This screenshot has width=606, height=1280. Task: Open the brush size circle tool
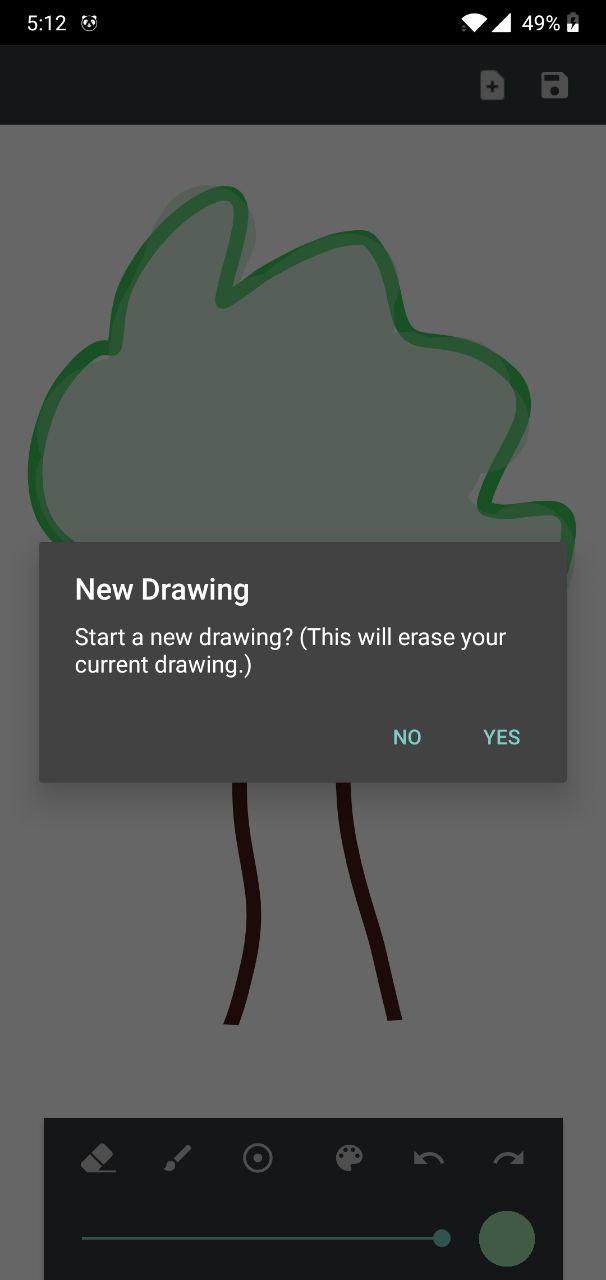[x=258, y=1158]
